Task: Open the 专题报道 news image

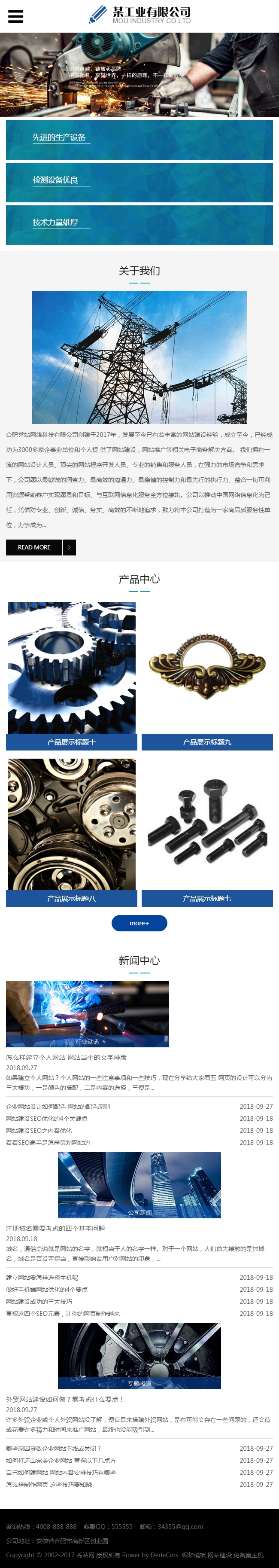Action: [x=139, y=1355]
